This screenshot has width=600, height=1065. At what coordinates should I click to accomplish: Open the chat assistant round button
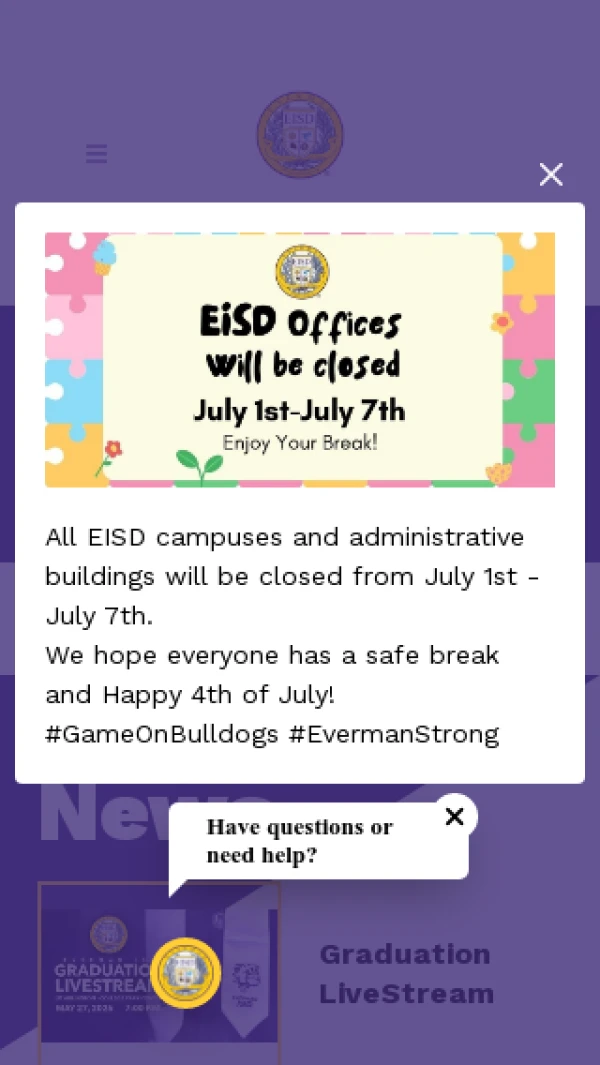[x=186, y=972]
